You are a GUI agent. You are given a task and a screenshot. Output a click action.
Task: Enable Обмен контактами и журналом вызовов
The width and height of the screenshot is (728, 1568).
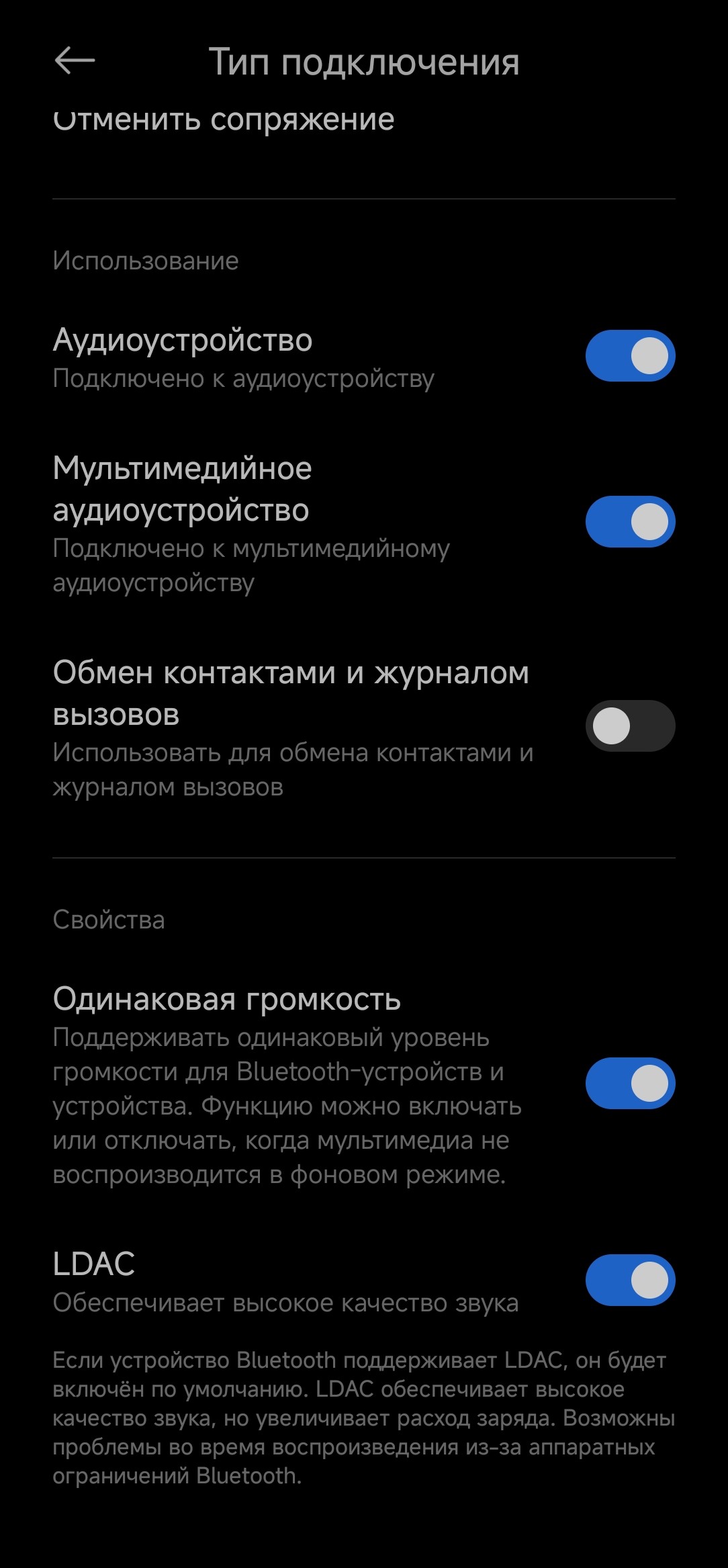(629, 726)
